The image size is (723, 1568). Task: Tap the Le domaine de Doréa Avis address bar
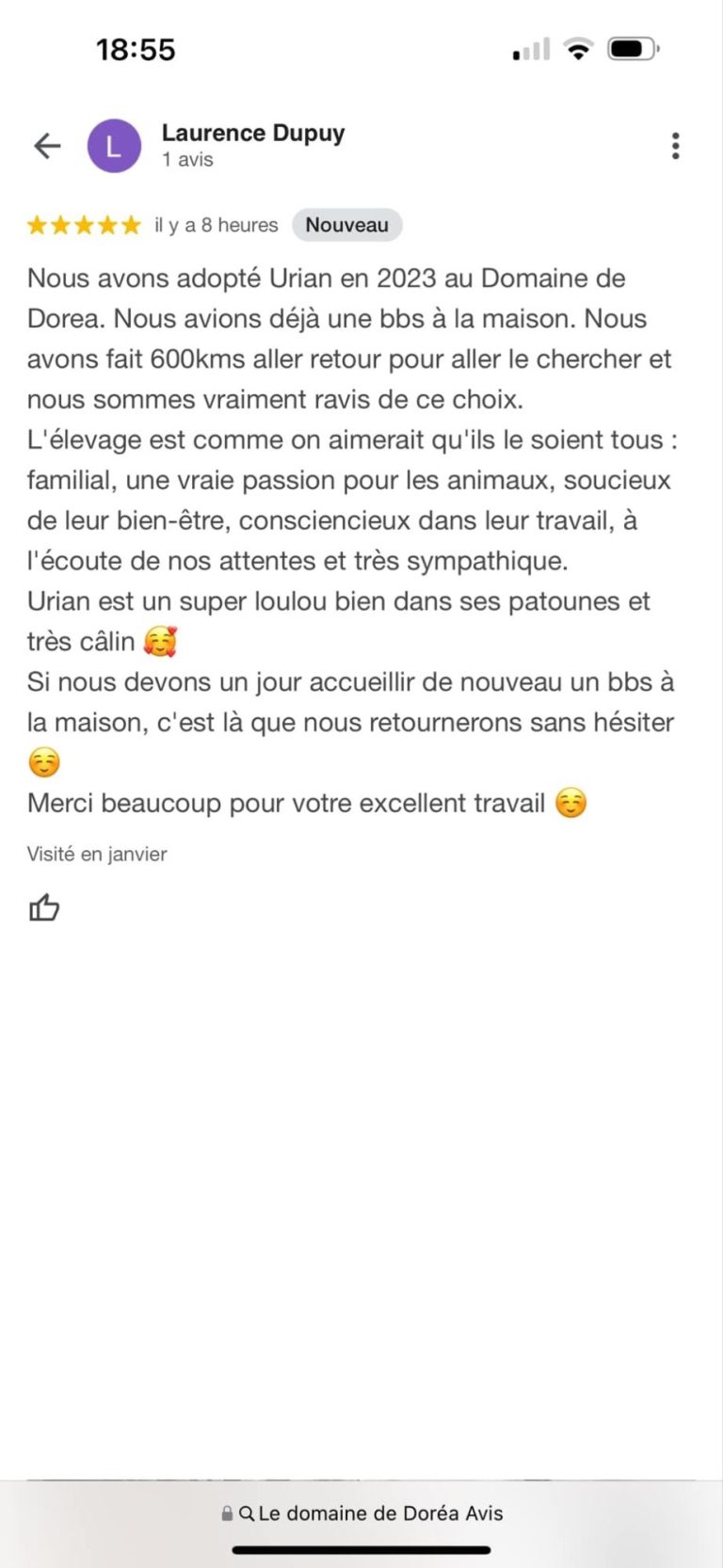[361, 1513]
